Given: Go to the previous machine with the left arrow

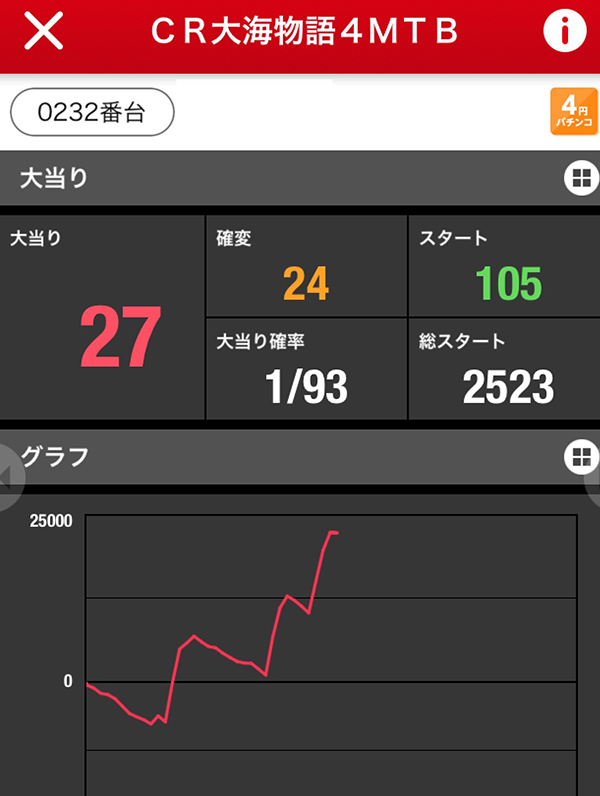Looking at the screenshot, I should point(8,478).
